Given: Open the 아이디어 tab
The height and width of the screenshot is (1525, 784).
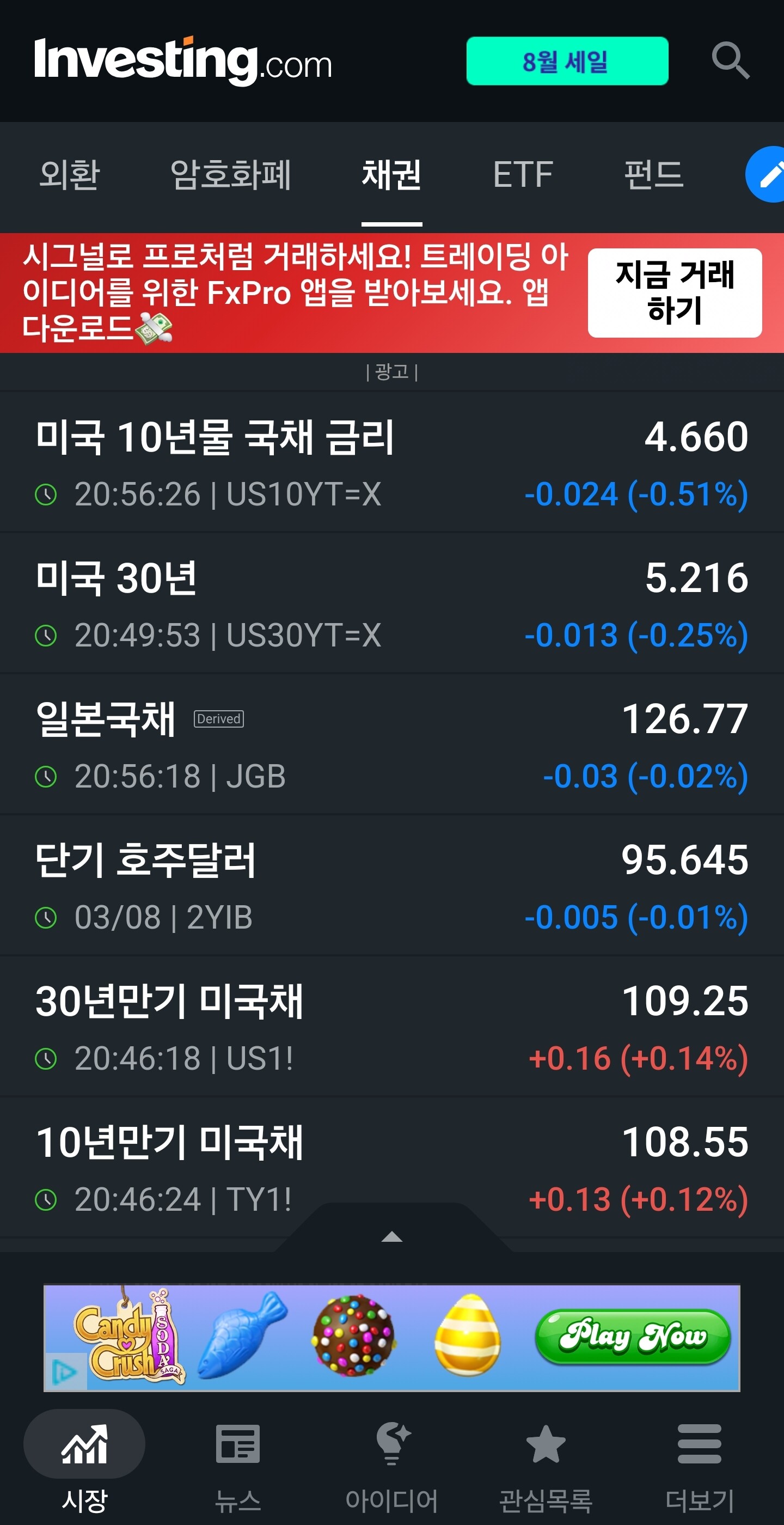Looking at the screenshot, I should coord(391,1466).
